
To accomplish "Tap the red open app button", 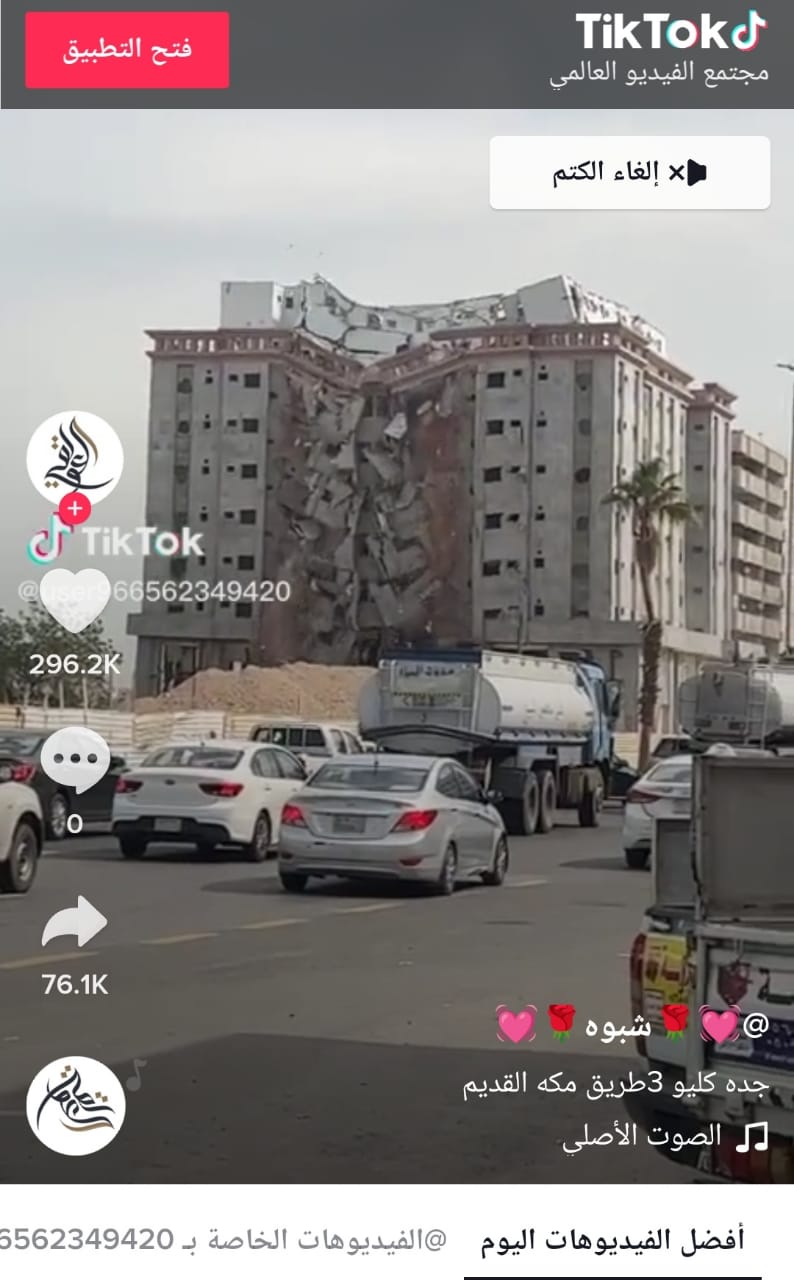I will [127, 50].
